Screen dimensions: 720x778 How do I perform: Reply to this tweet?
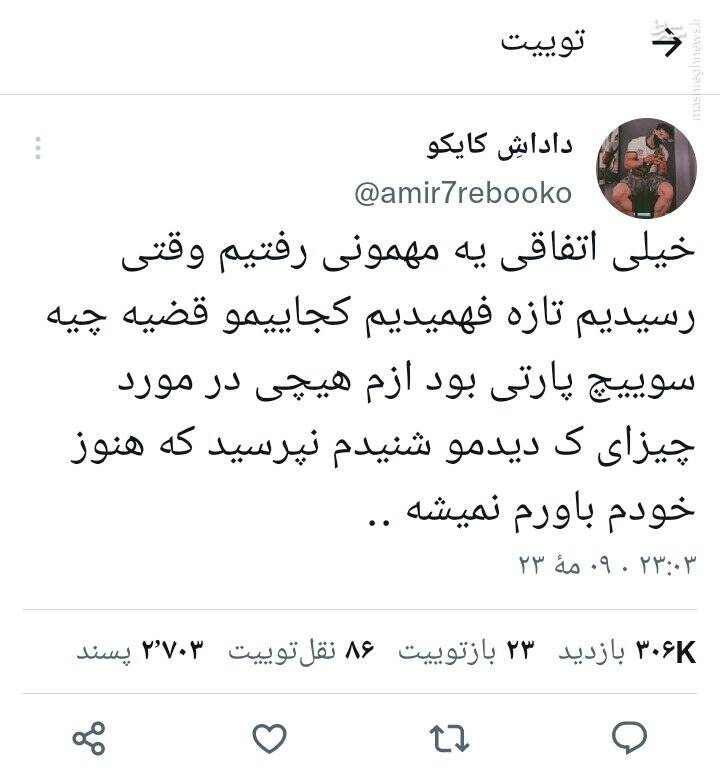pyautogui.click(x=629, y=739)
